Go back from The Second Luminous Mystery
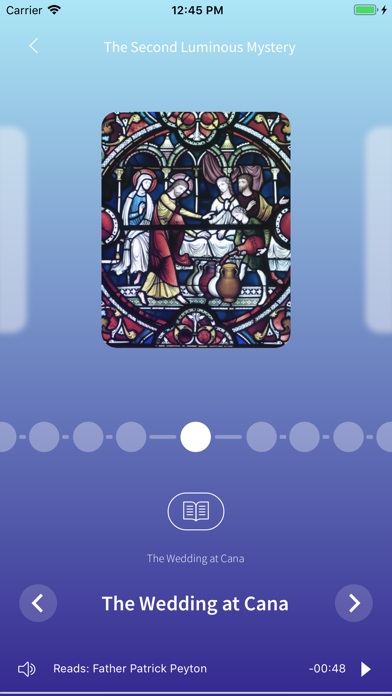 (x=34, y=46)
